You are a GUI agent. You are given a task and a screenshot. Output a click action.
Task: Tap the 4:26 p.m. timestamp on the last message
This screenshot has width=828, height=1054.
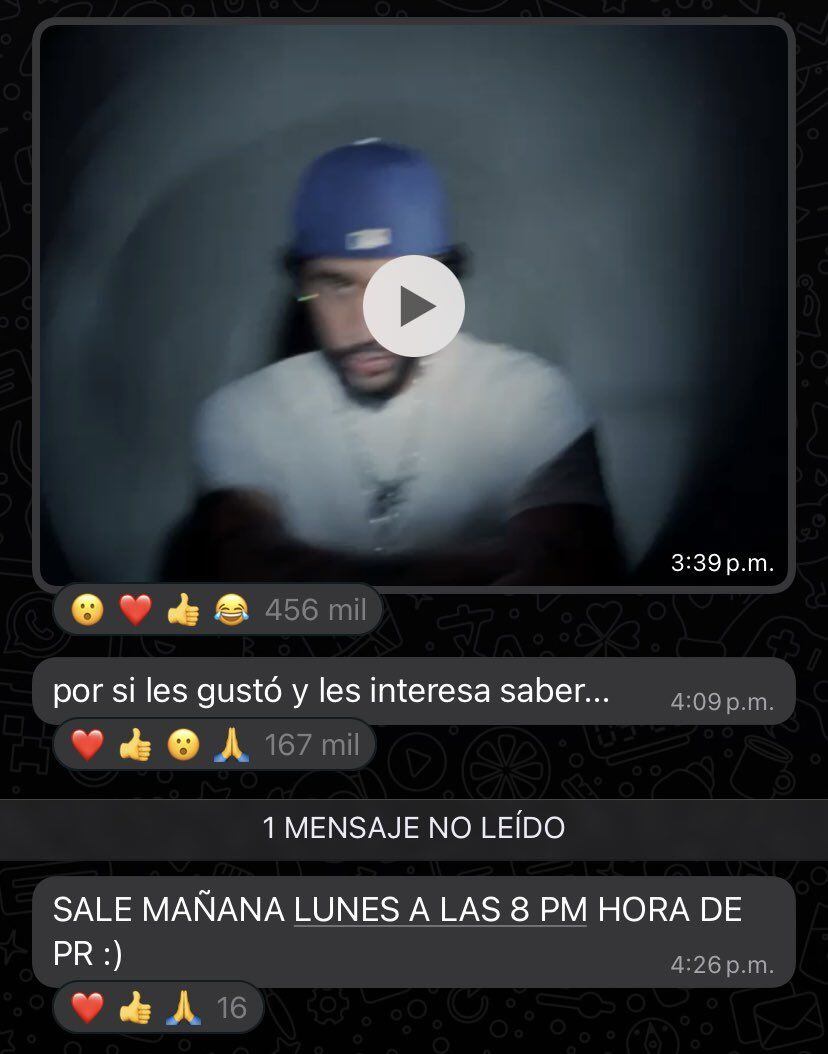pyautogui.click(x=722, y=964)
